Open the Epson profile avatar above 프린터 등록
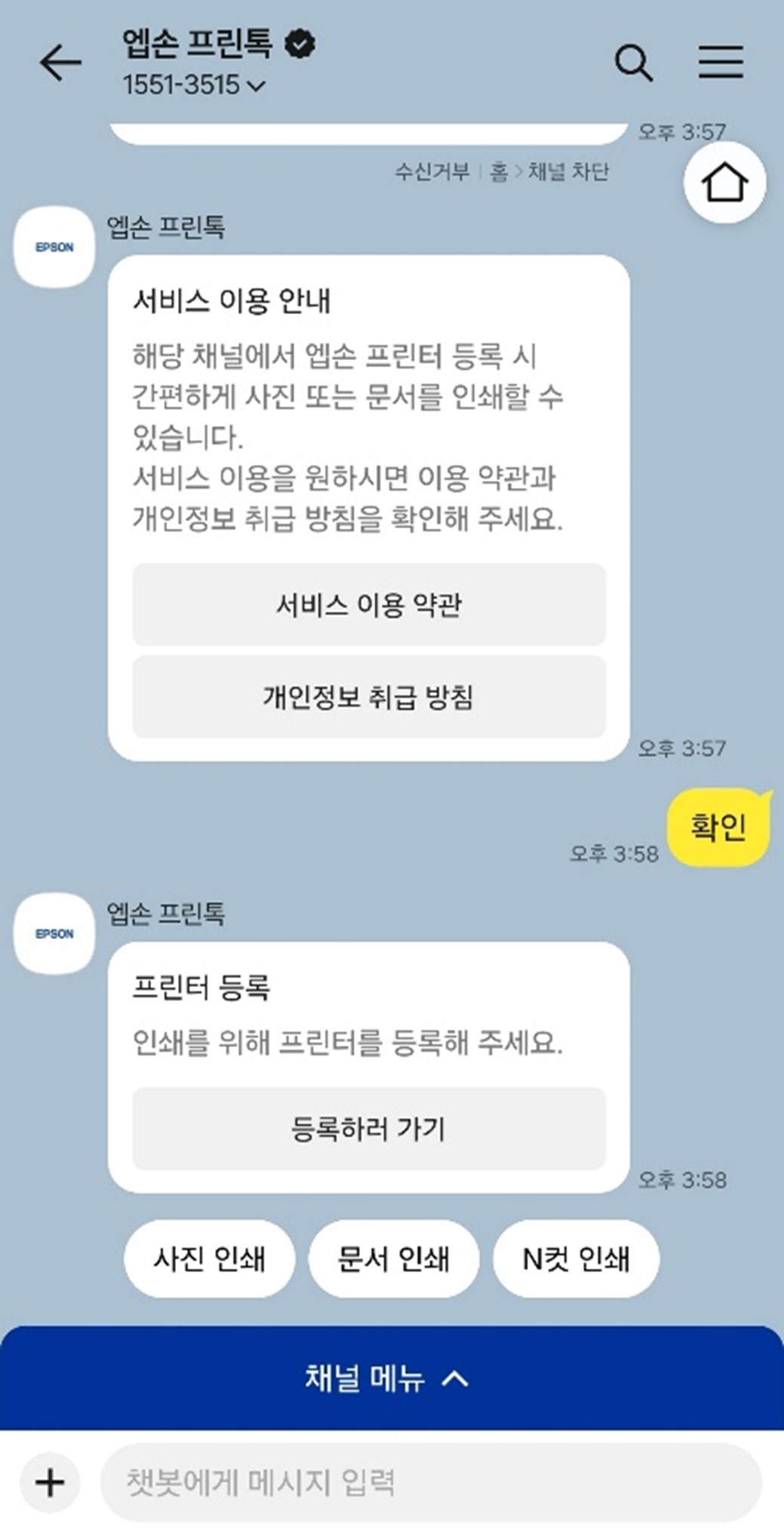The image size is (784, 1535). [54, 934]
